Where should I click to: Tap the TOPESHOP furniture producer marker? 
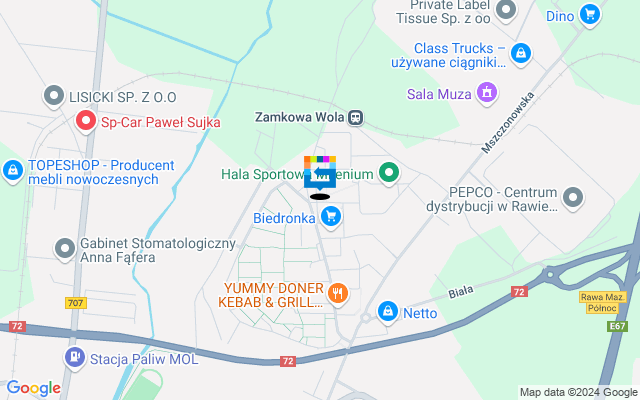click(x=11, y=172)
